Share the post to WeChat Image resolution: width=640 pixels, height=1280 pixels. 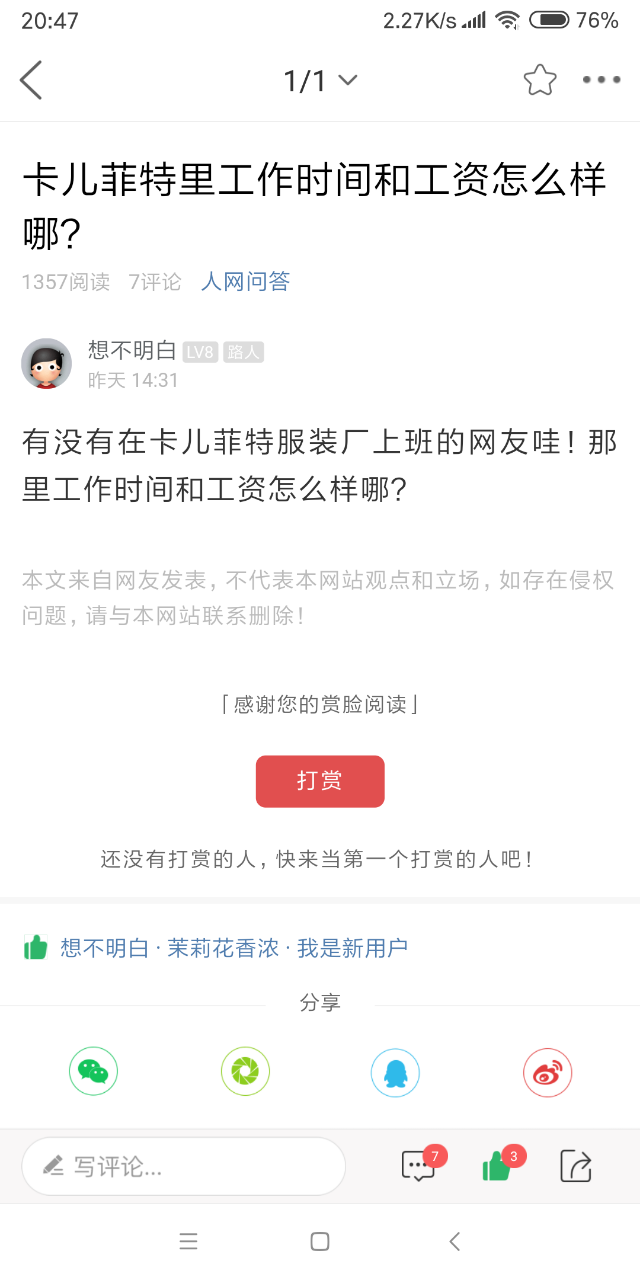point(93,1073)
